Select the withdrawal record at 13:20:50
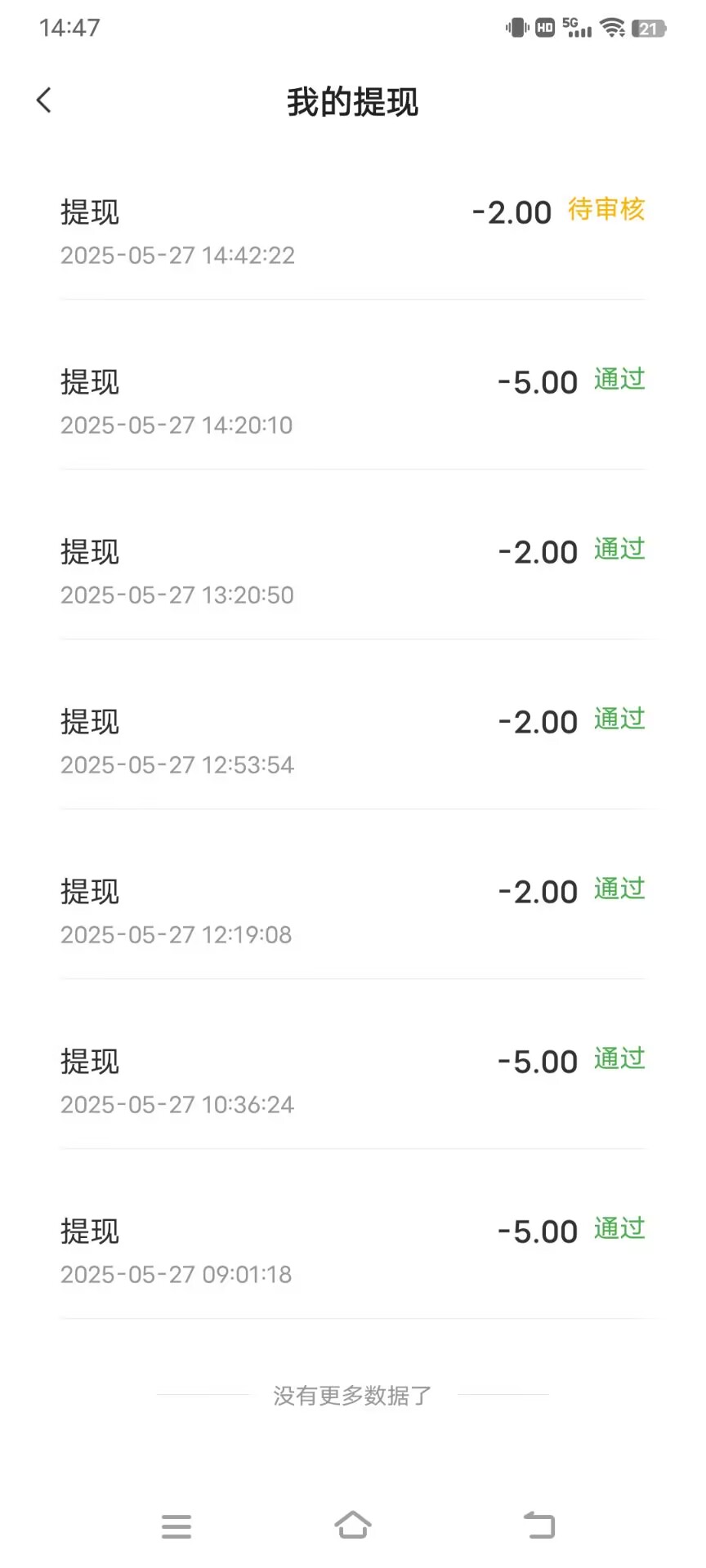This screenshot has width=706, height=1568. point(353,572)
